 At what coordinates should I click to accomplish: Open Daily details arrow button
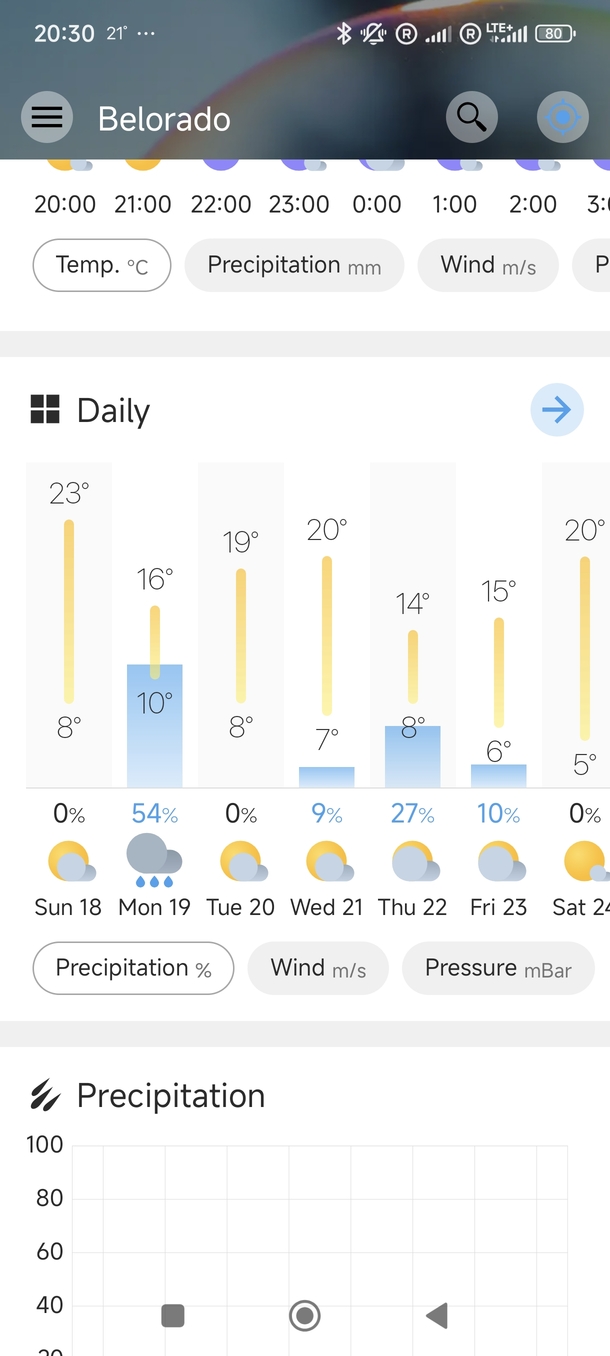click(x=556, y=410)
